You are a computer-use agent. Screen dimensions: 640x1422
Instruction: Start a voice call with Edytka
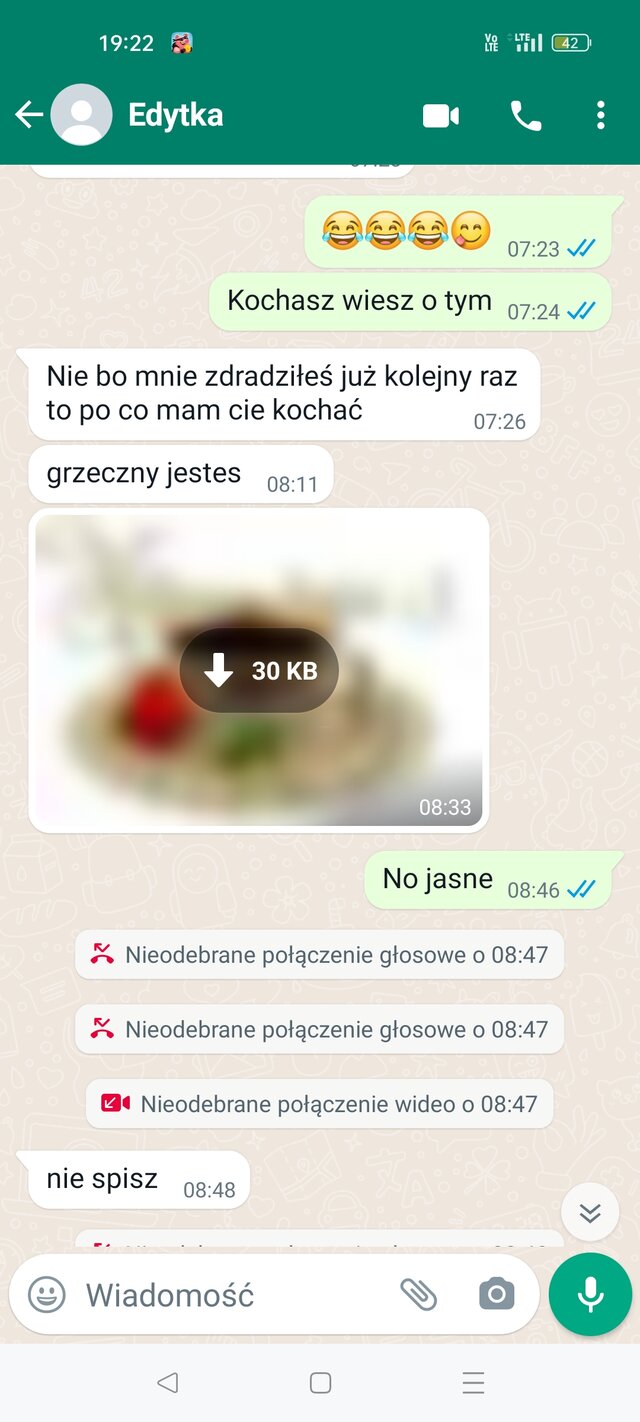(525, 116)
